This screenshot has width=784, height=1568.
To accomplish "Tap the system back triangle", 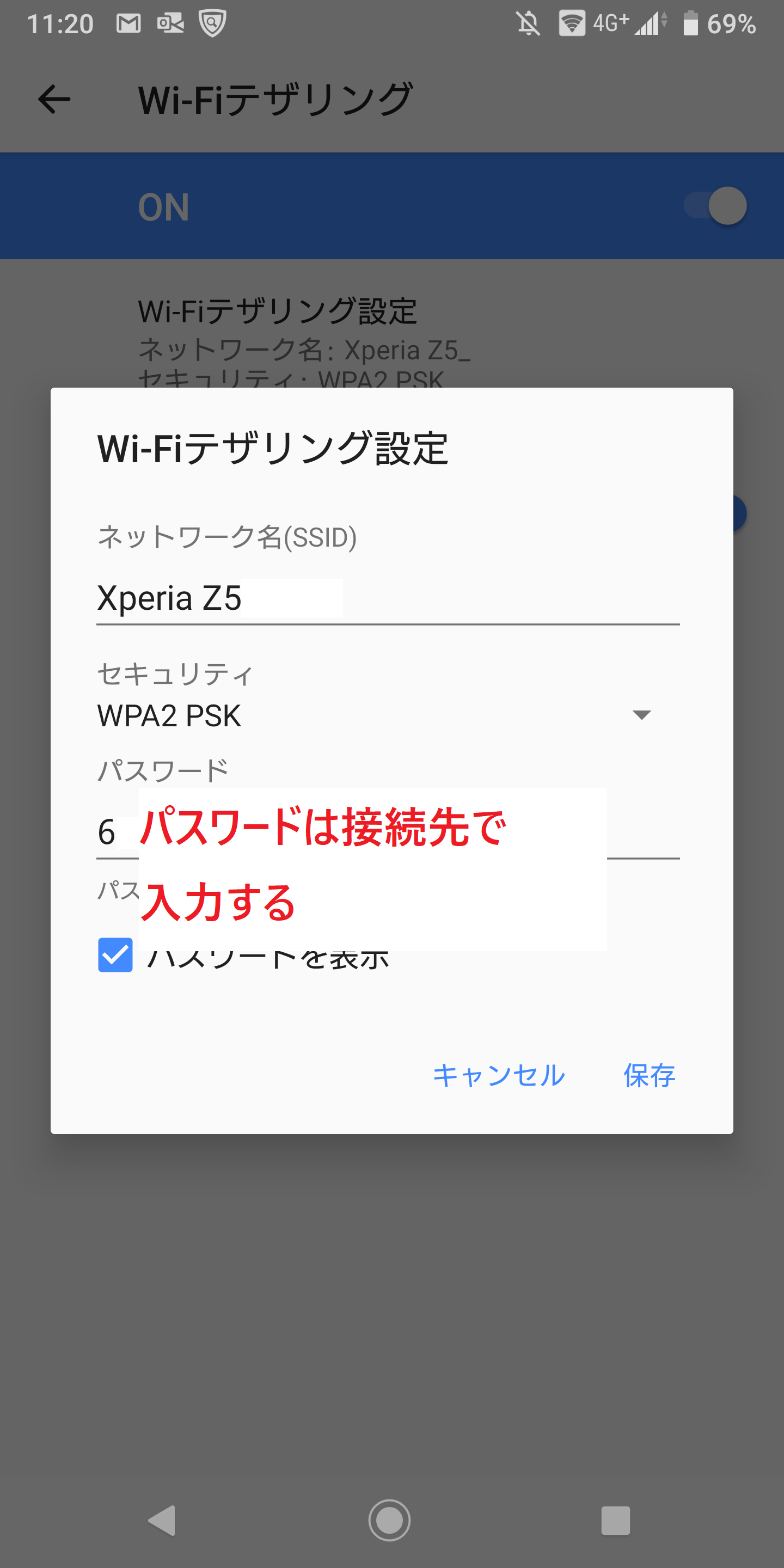I will click(162, 1520).
